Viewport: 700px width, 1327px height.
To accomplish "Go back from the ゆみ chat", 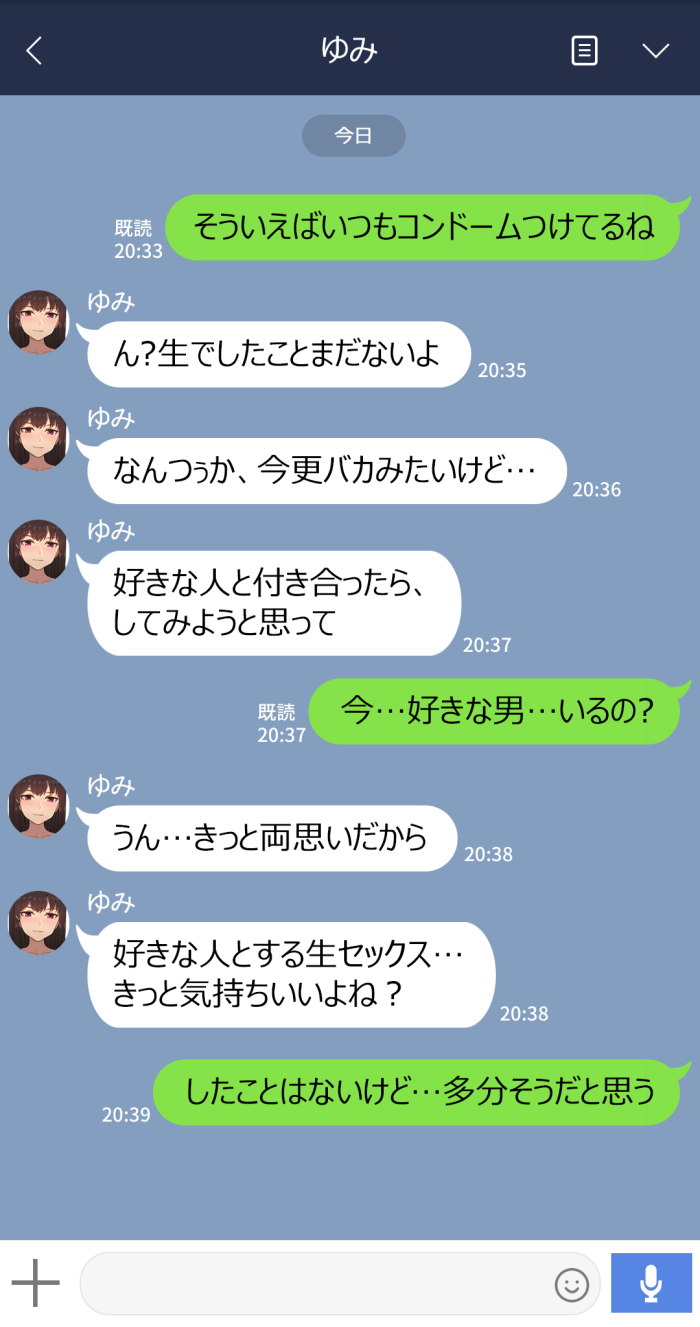I will pos(35,51).
